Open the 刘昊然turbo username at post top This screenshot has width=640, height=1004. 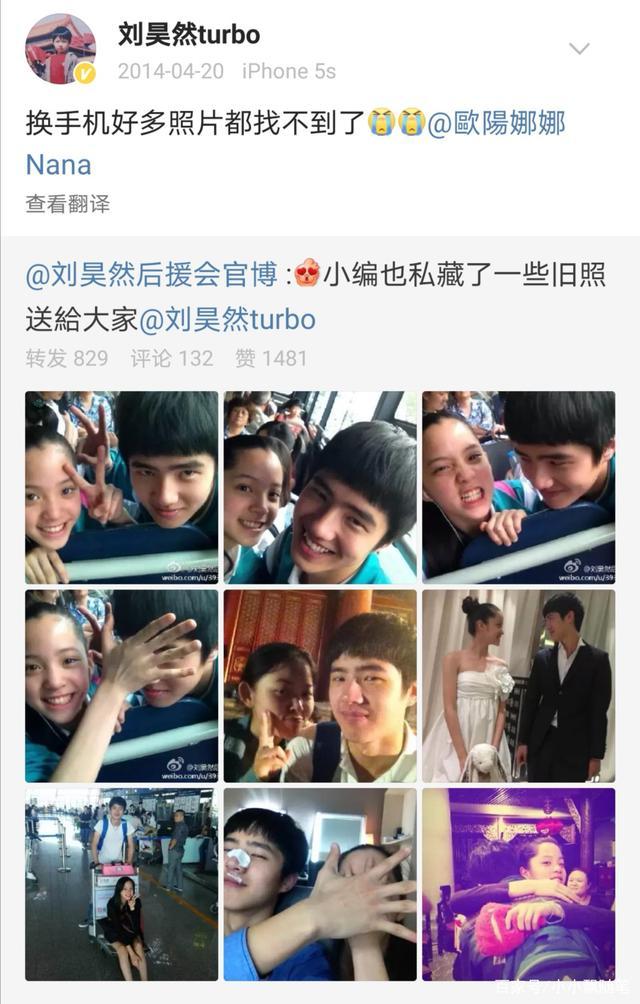189,35
